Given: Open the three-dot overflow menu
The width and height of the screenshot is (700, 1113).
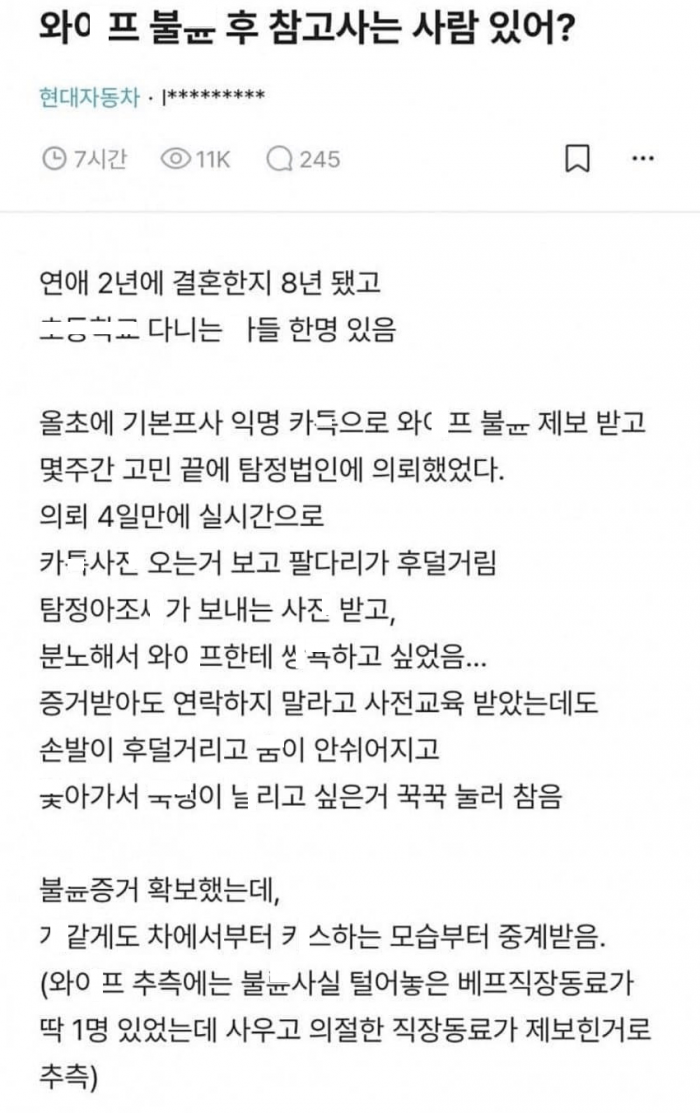Looking at the screenshot, I should [x=643, y=159].
